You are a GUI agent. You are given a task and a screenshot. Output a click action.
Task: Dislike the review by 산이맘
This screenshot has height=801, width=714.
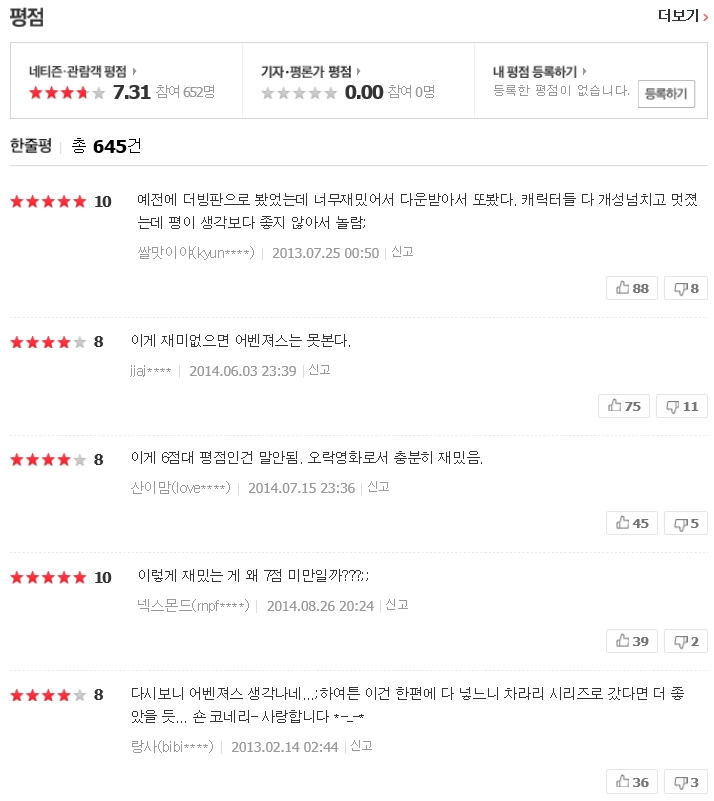point(686,523)
